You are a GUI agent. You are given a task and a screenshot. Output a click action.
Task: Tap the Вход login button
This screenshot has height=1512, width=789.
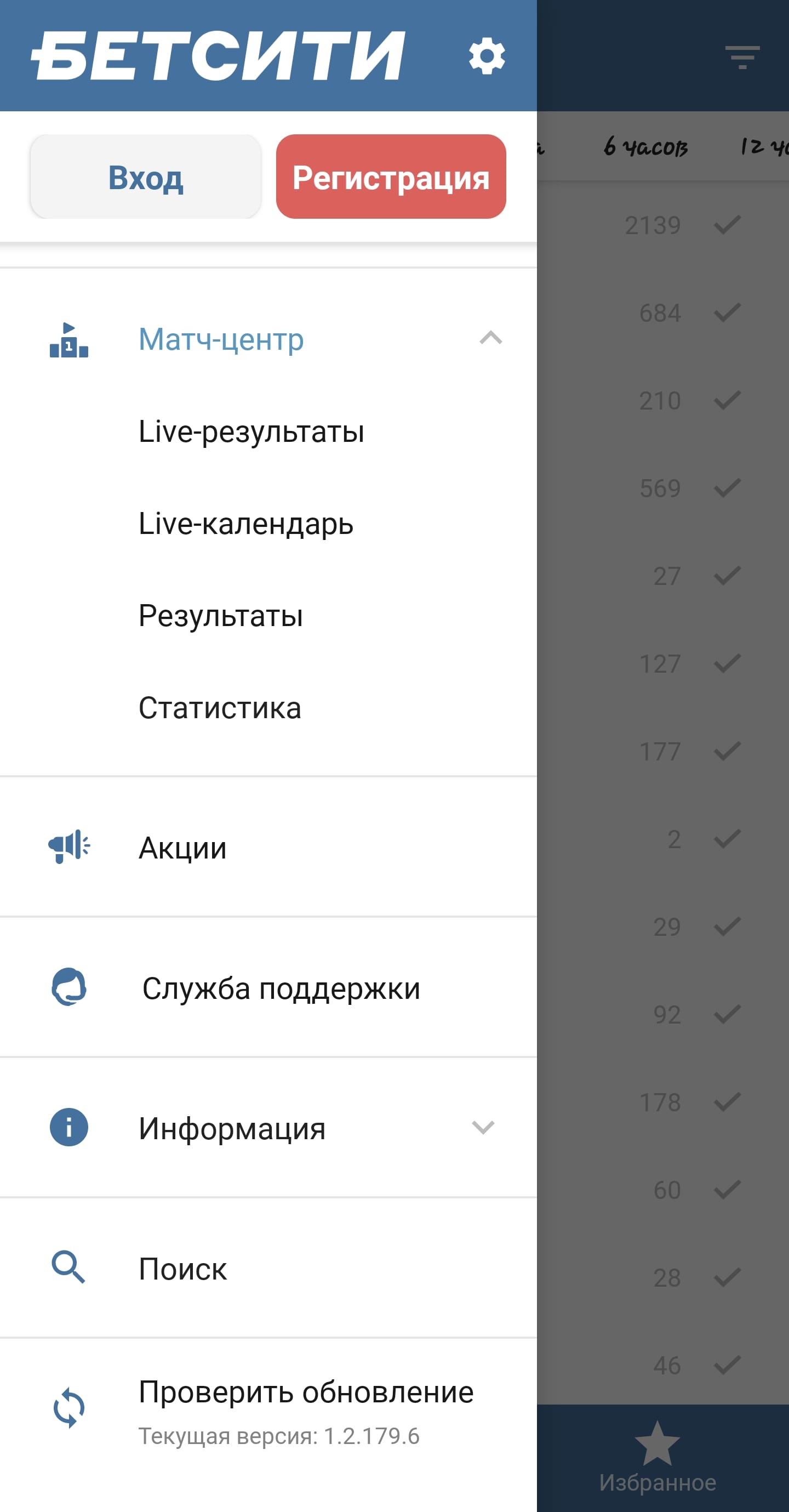(x=146, y=177)
